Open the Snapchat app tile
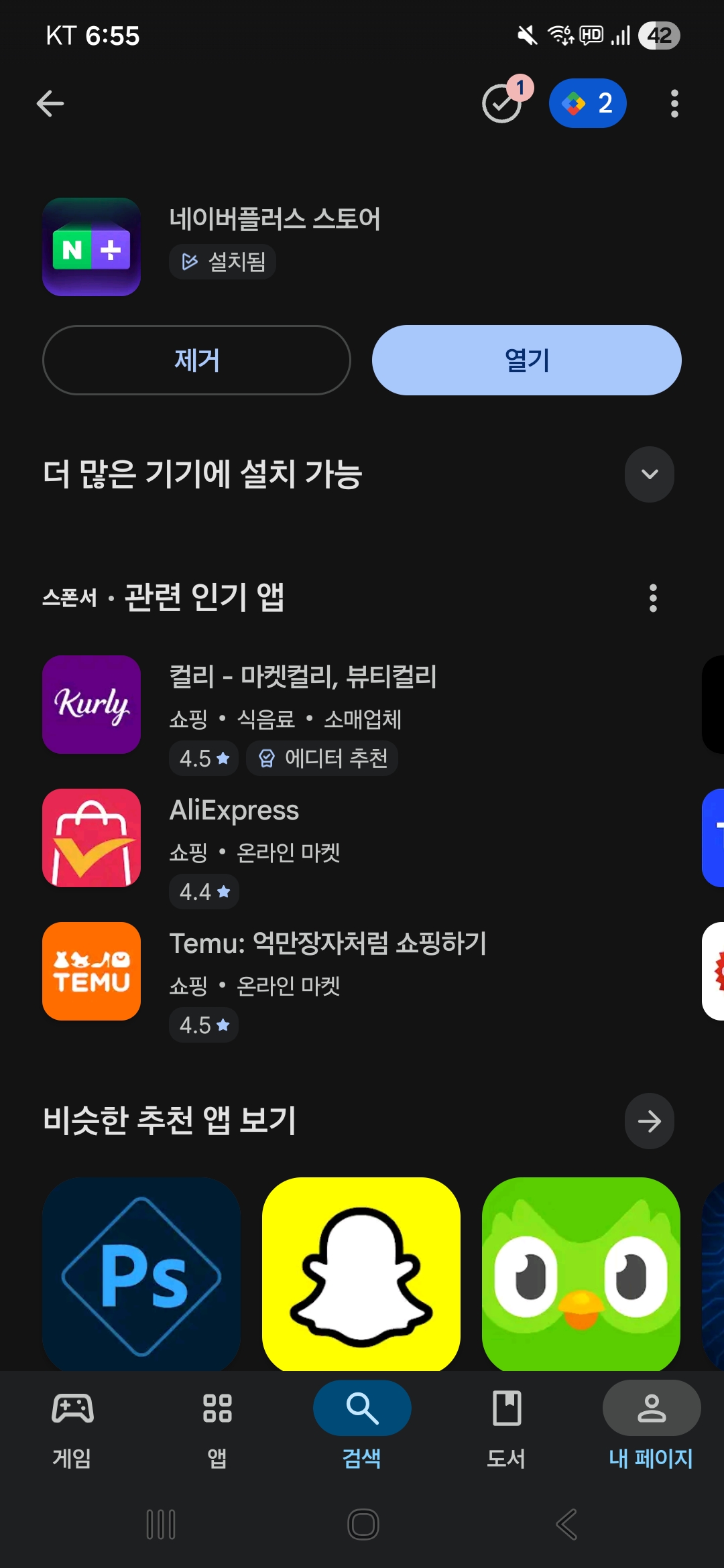 pyautogui.click(x=361, y=1275)
